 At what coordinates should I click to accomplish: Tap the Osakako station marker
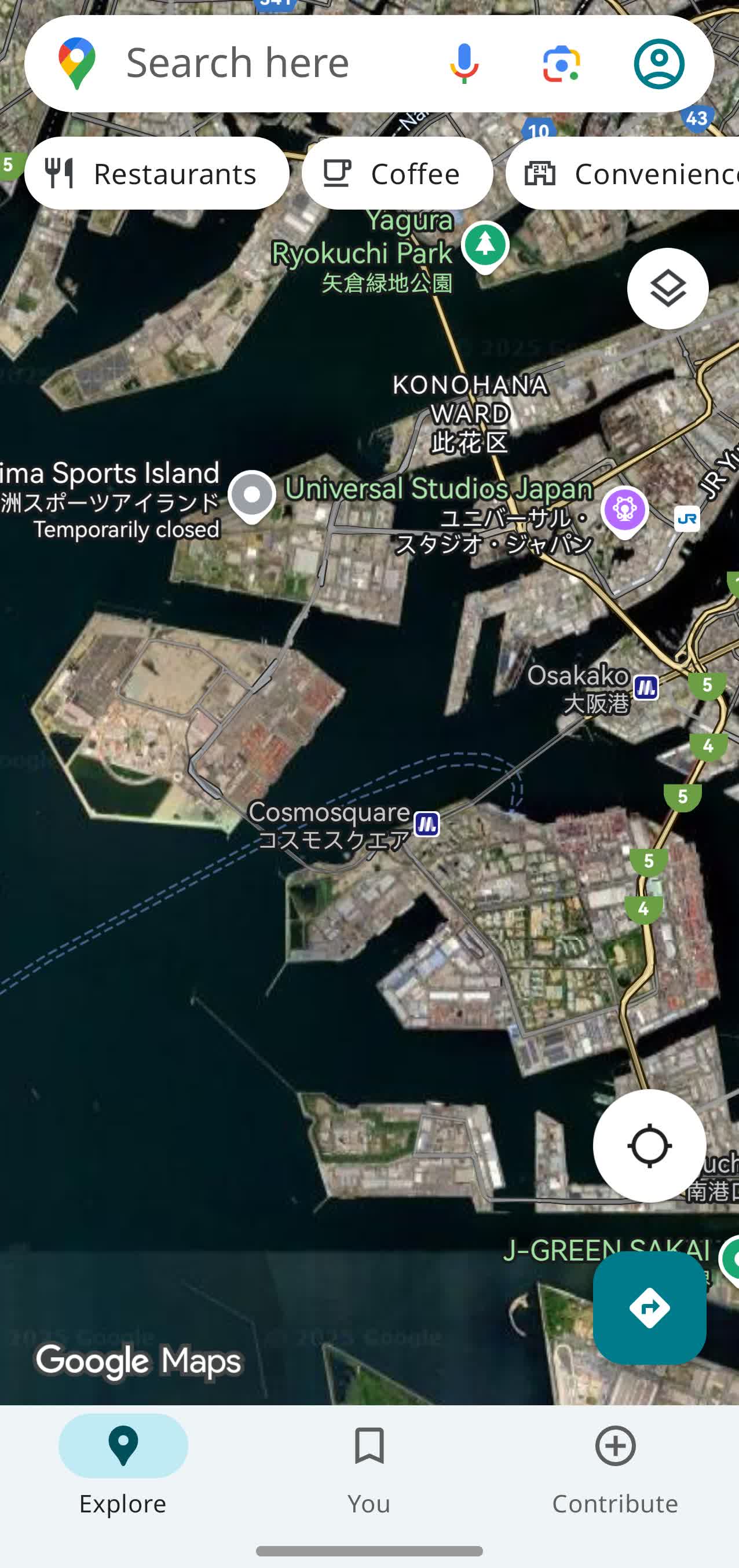pyautogui.click(x=646, y=688)
